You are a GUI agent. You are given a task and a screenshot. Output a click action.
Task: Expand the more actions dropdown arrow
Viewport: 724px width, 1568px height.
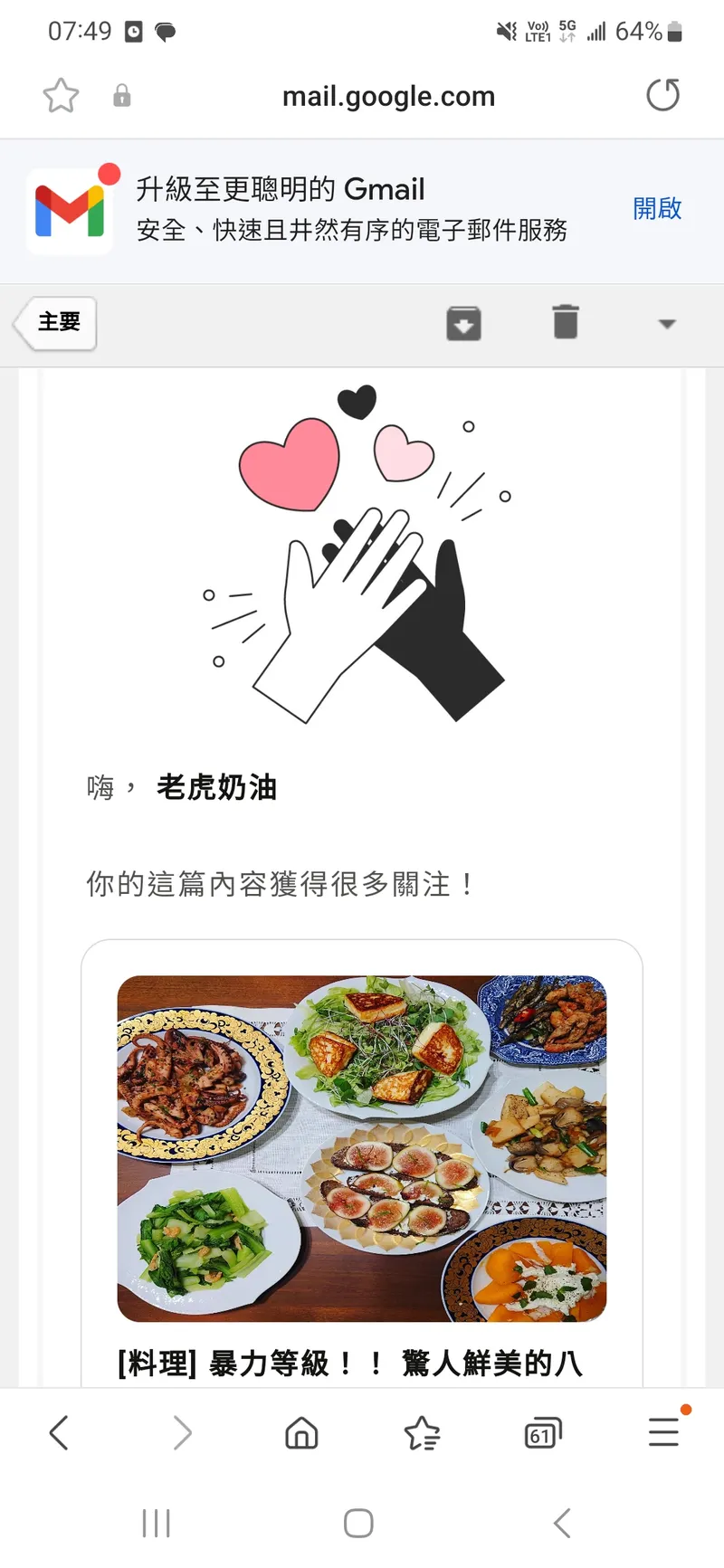point(667,323)
